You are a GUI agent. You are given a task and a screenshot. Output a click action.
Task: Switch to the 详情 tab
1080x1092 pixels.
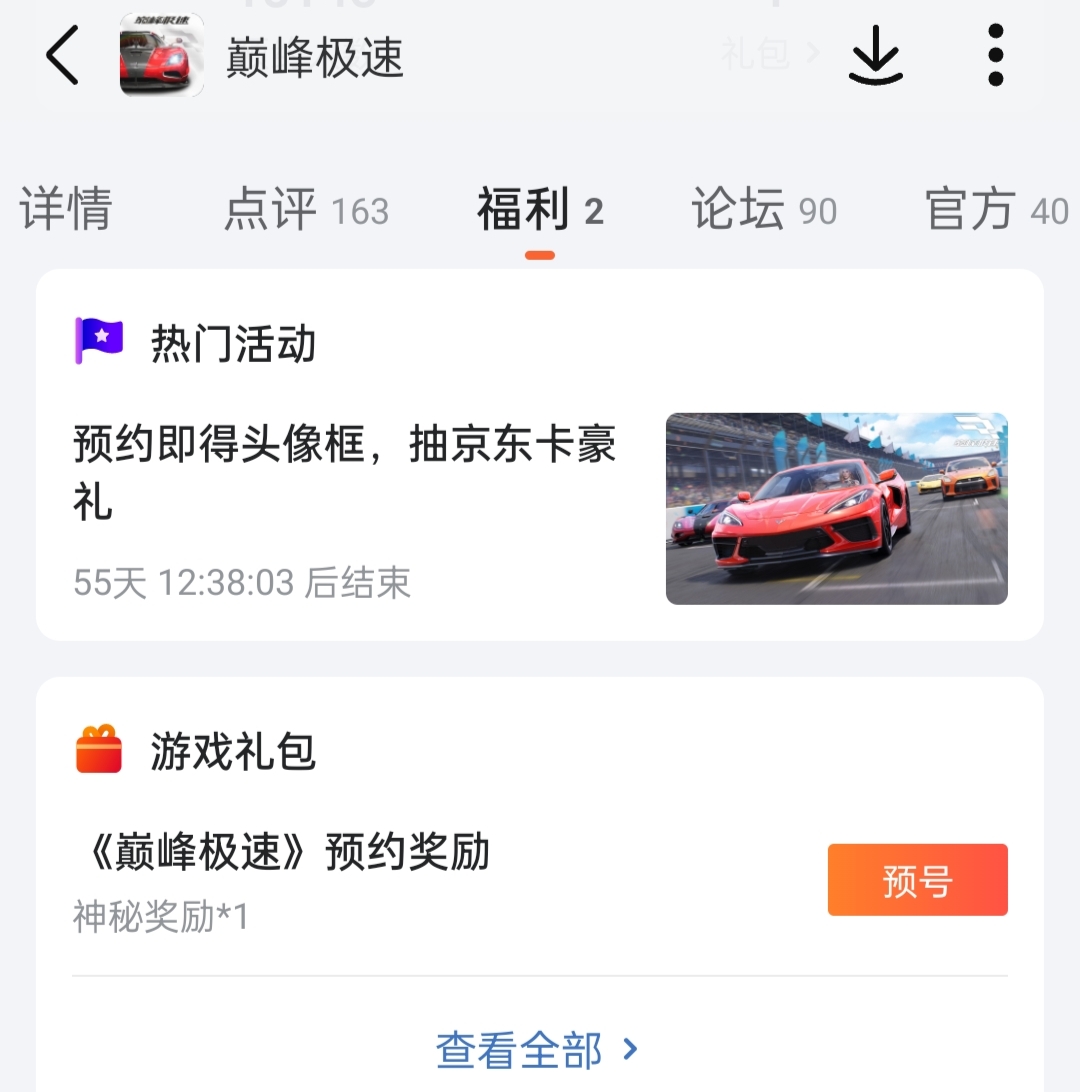pyautogui.click(x=66, y=210)
